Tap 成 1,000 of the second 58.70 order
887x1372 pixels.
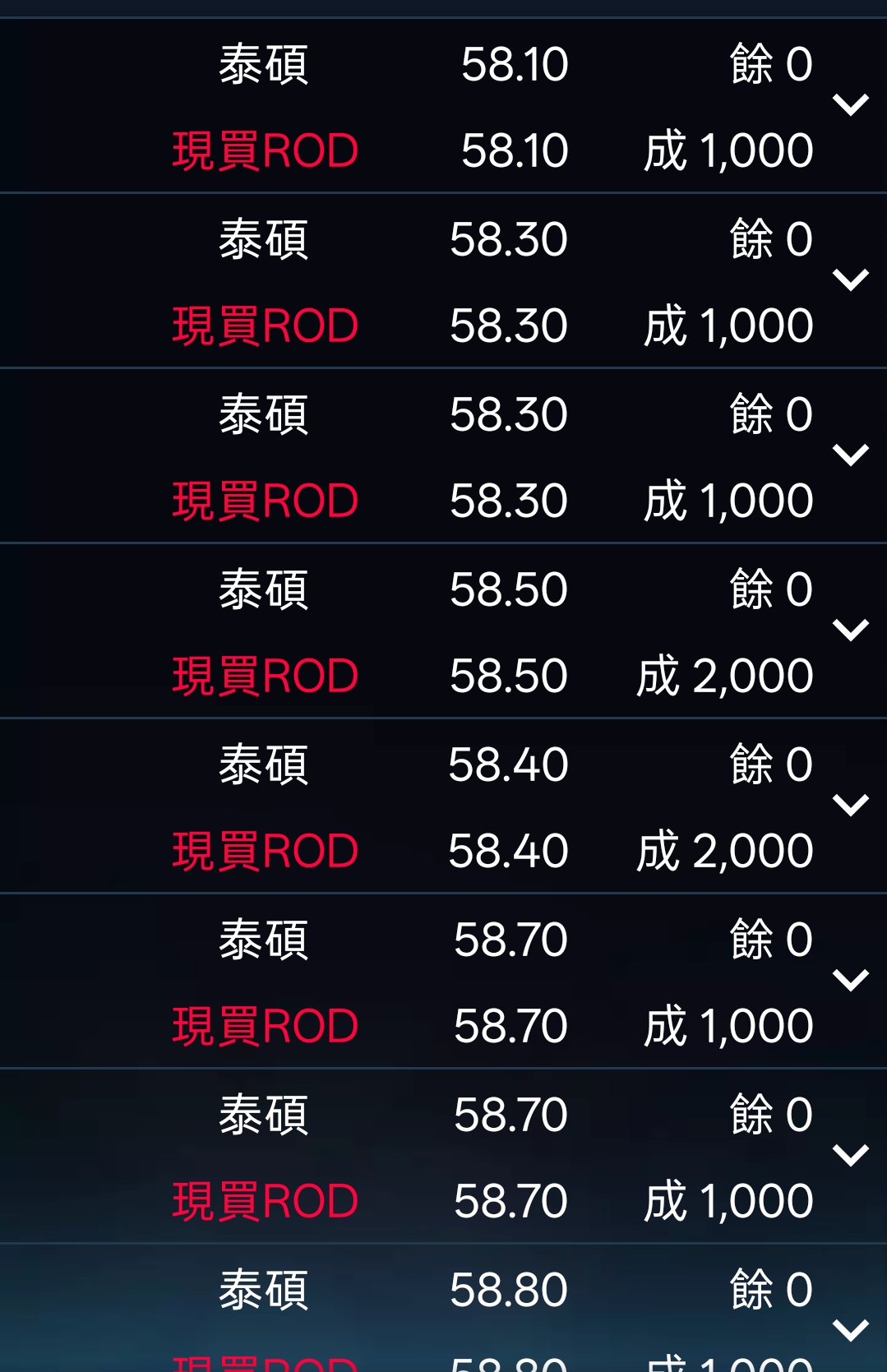click(x=727, y=1198)
